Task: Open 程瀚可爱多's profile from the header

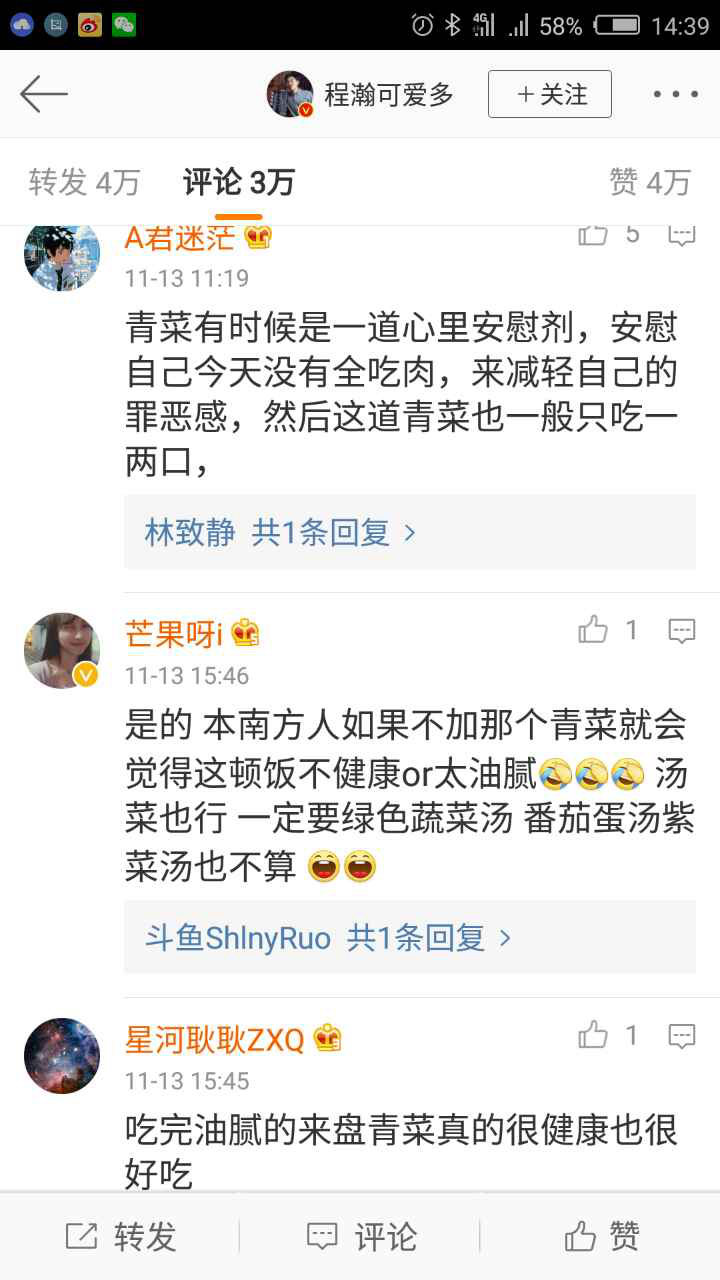Action: coord(362,95)
